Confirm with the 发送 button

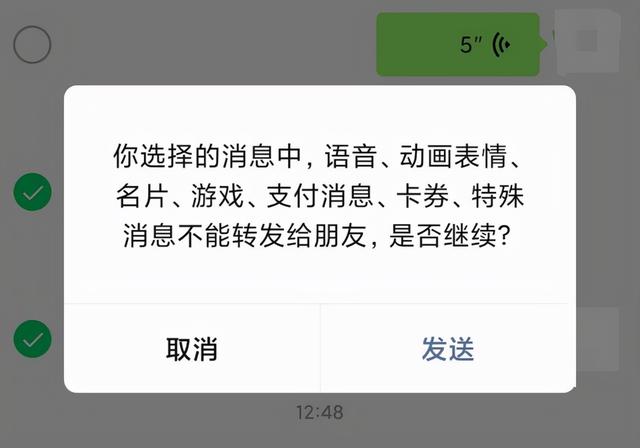[x=447, y=349]
